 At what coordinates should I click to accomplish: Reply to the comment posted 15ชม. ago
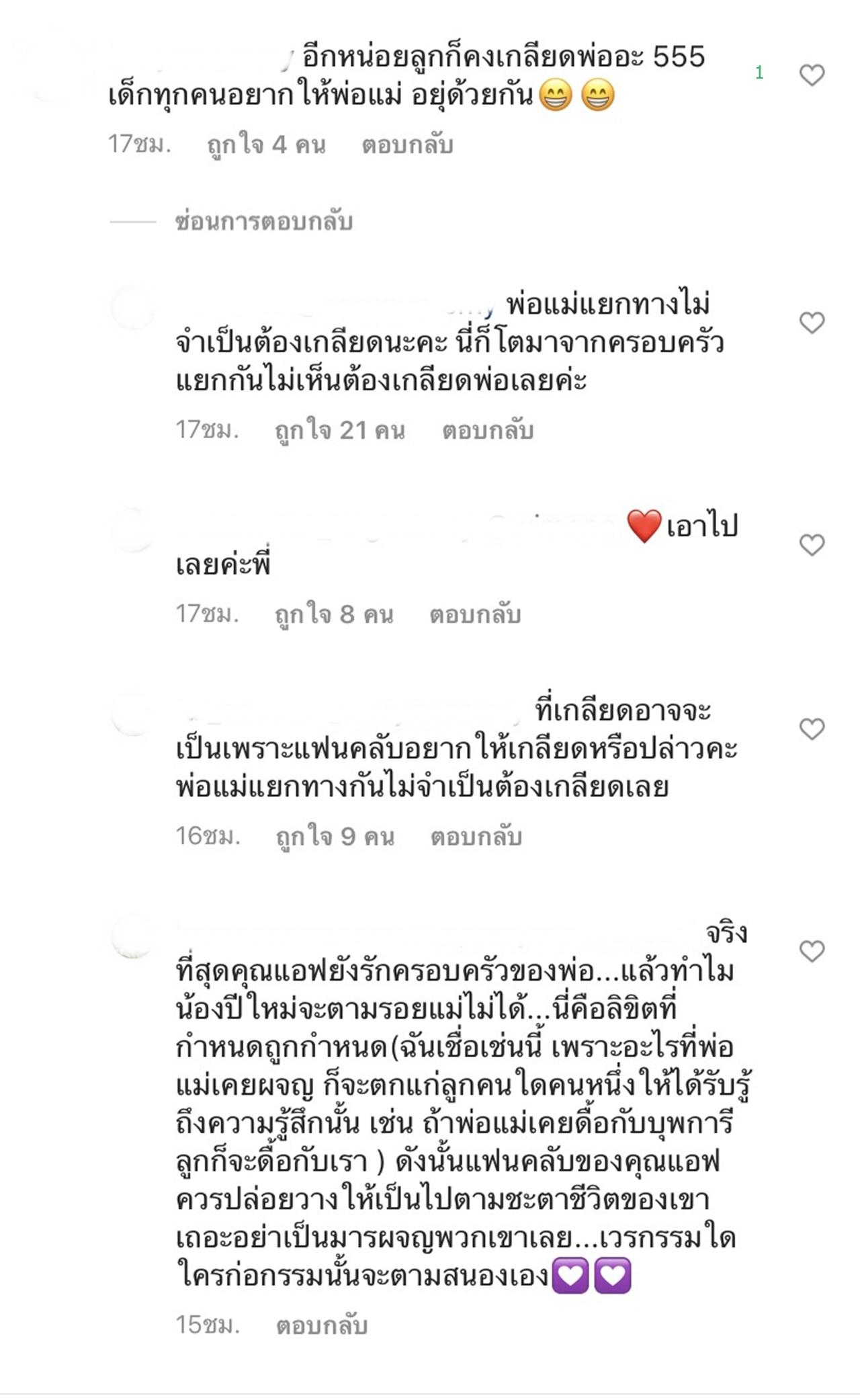pos(321,1326)
